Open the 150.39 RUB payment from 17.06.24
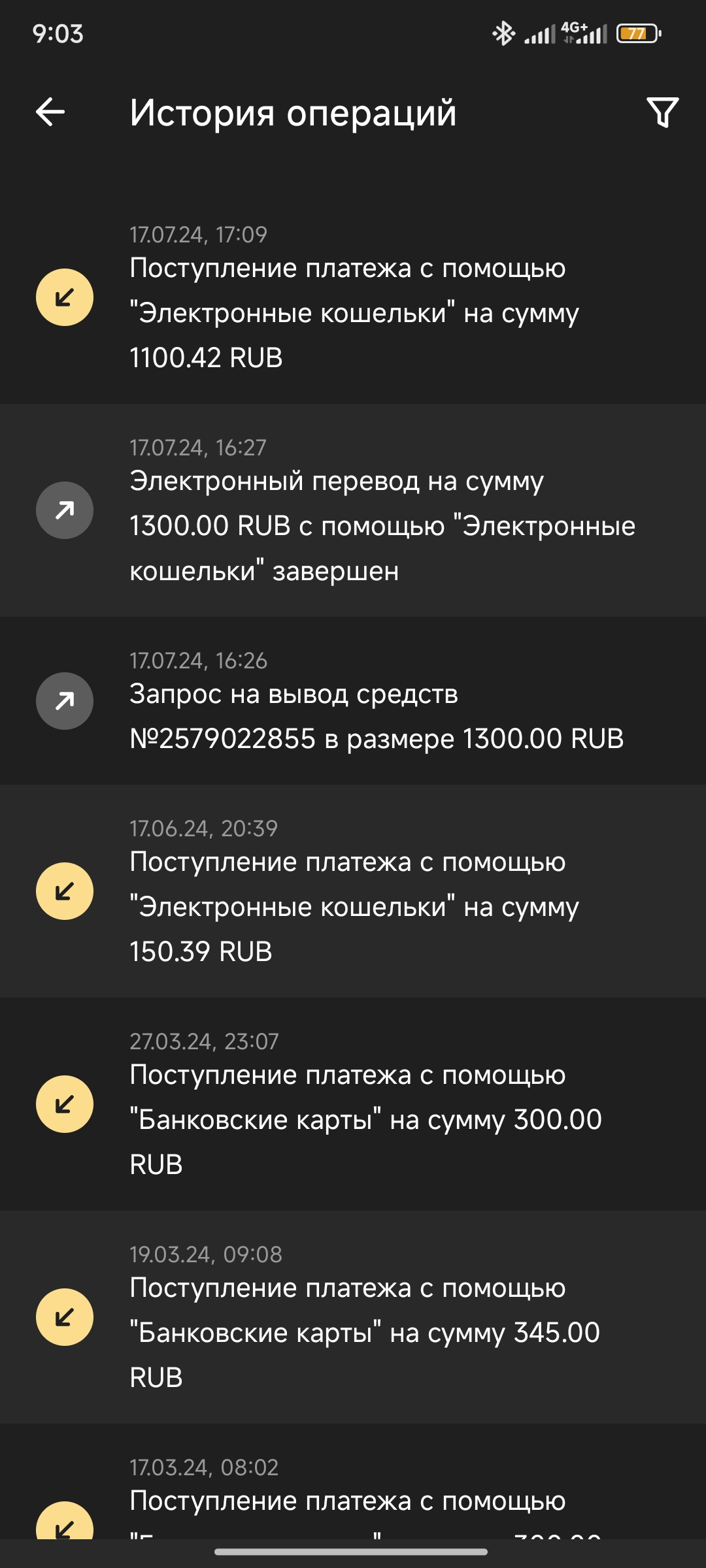The width and height of the screenshot is (706, 1568). pos(353,891)
